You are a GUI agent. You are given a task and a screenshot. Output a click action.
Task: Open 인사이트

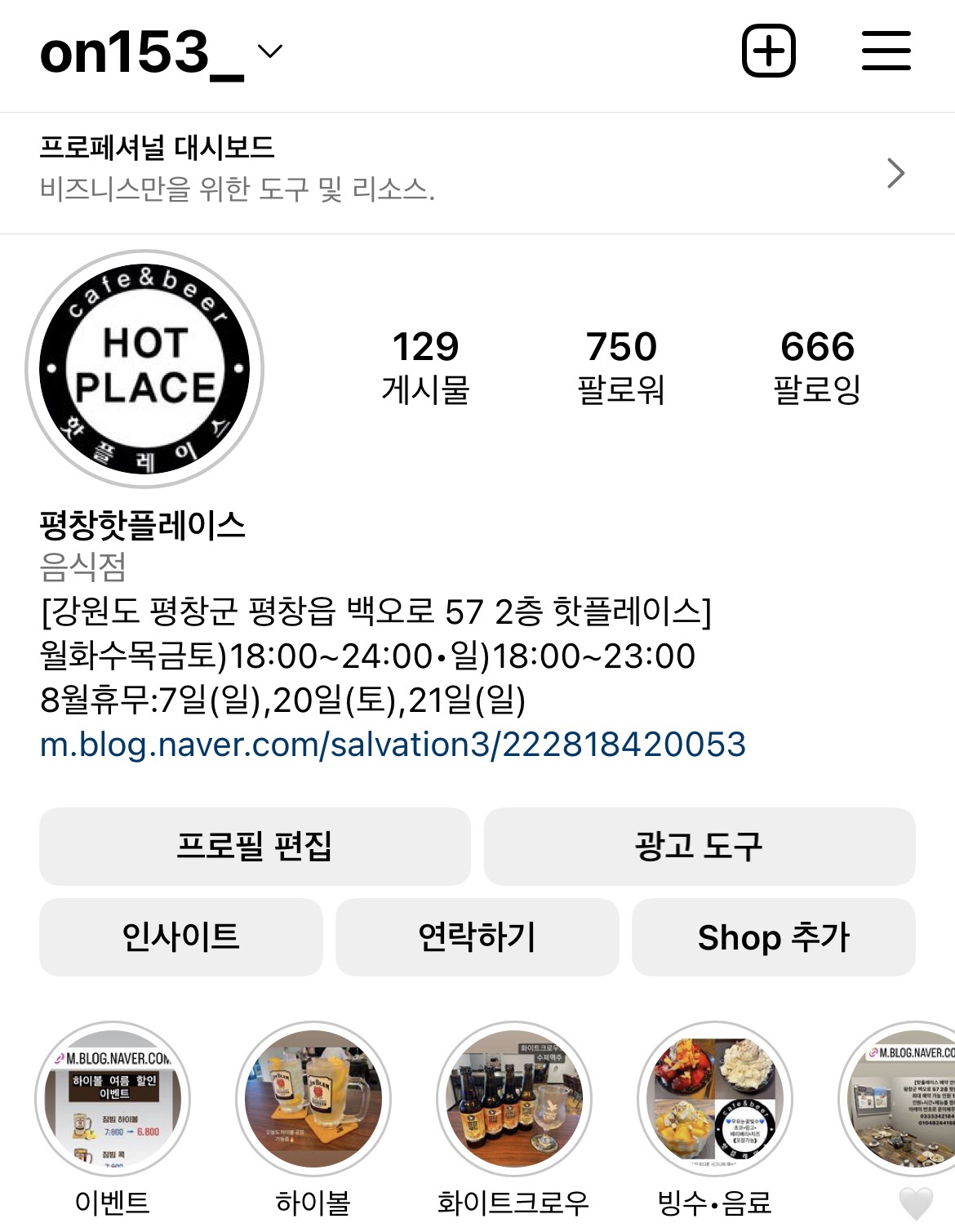pyautogui.click(x=180, y=936)
